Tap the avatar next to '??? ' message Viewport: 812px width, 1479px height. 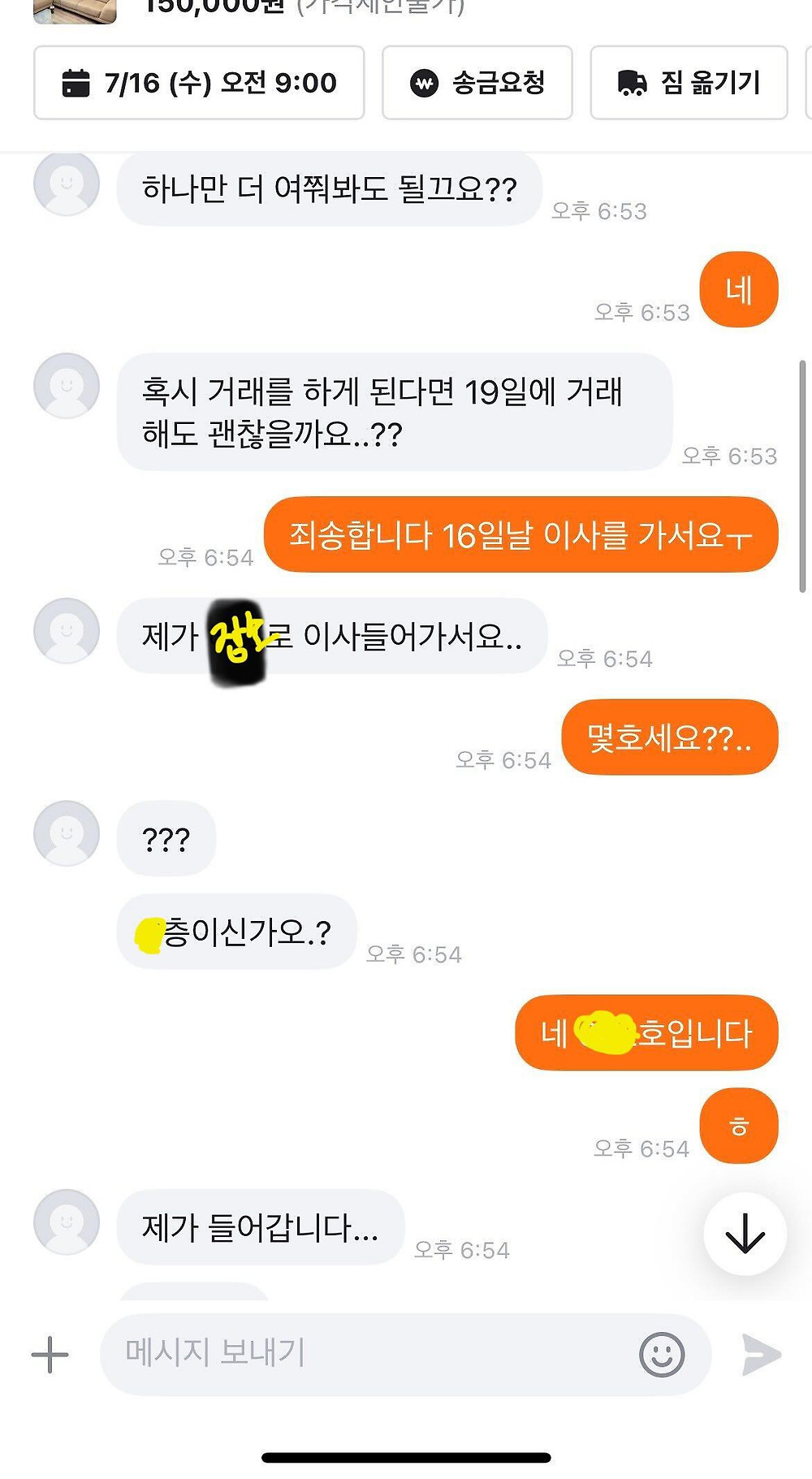66,835
